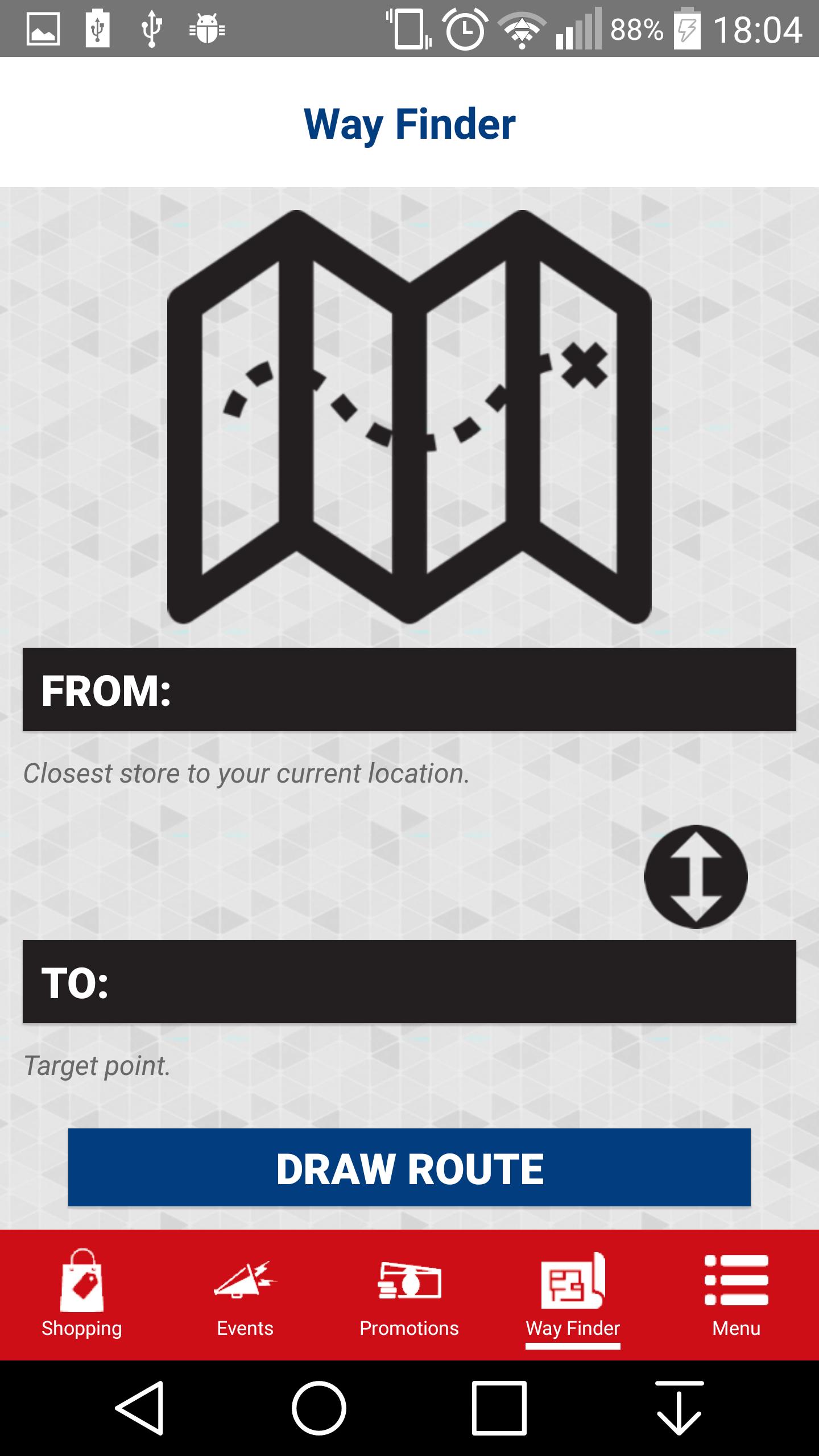Return to the phone's home screen
Viewport: 819px width, 1456px height.
319,1408
